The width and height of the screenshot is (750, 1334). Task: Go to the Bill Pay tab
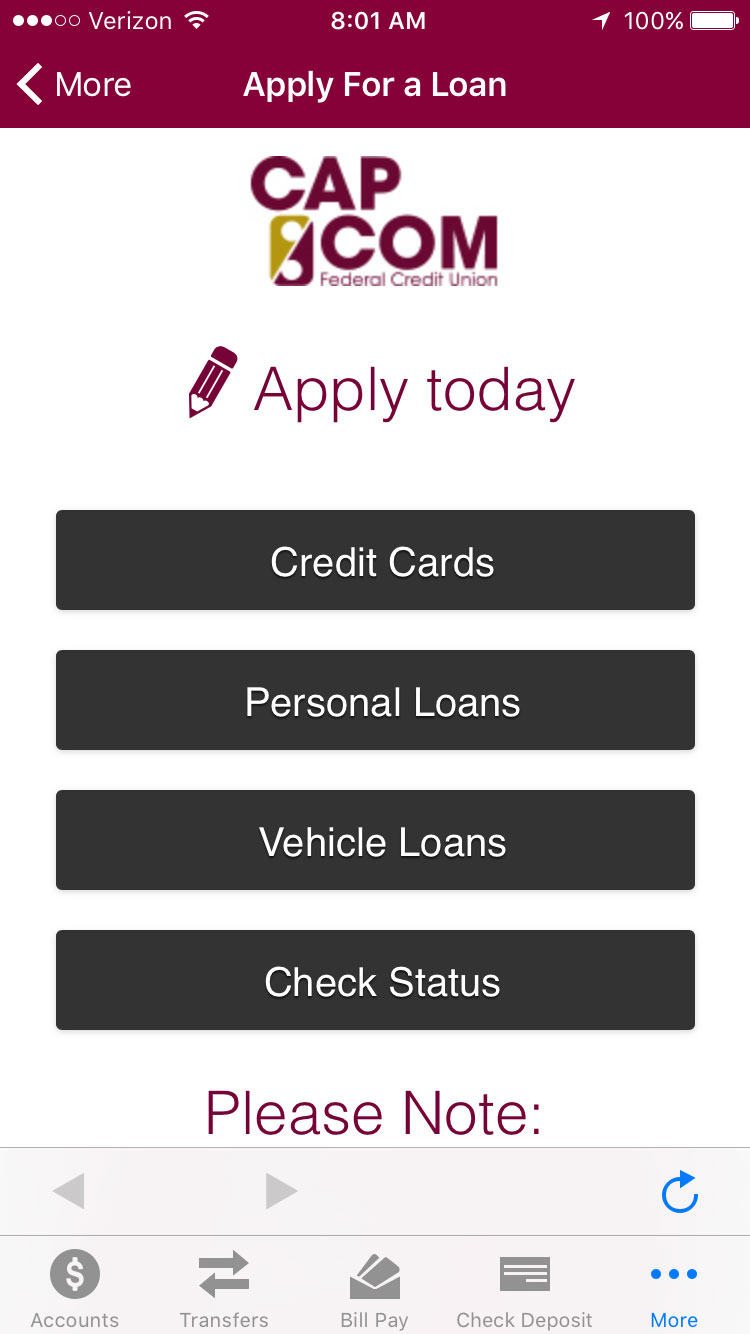(x=374, y=1290)
